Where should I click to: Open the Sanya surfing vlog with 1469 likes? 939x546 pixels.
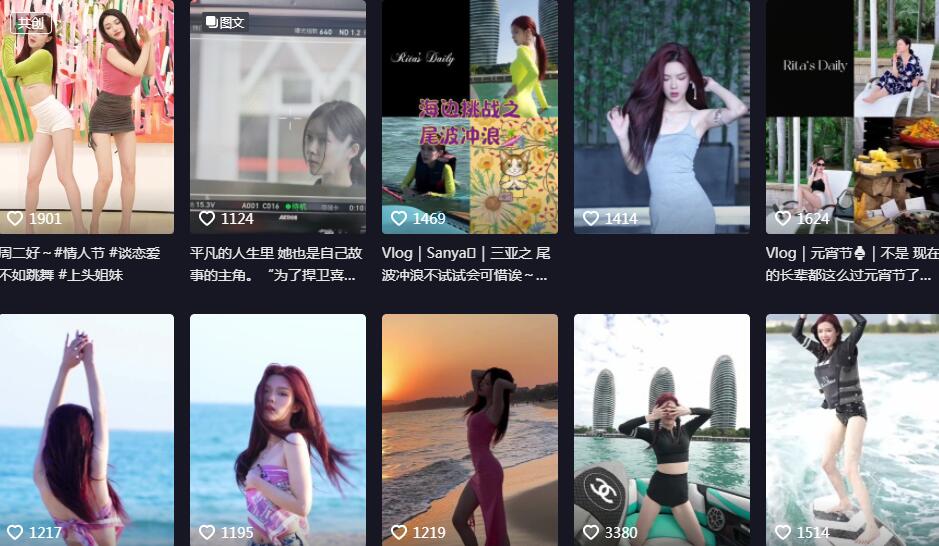point(469,115)
